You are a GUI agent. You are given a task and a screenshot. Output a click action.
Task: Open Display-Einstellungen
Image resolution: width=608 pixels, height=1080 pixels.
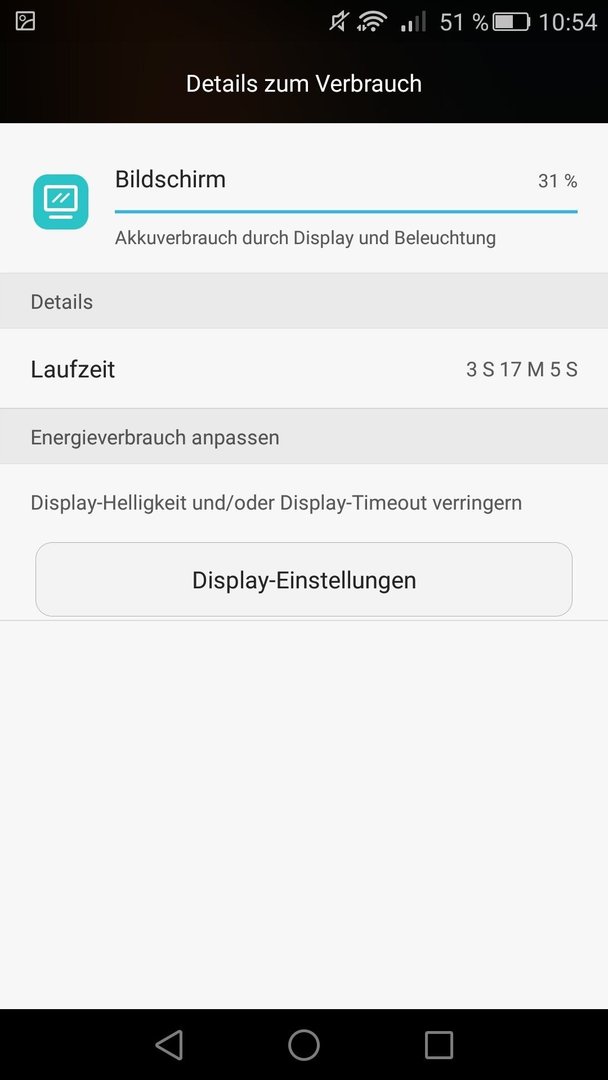click(304, 579)
